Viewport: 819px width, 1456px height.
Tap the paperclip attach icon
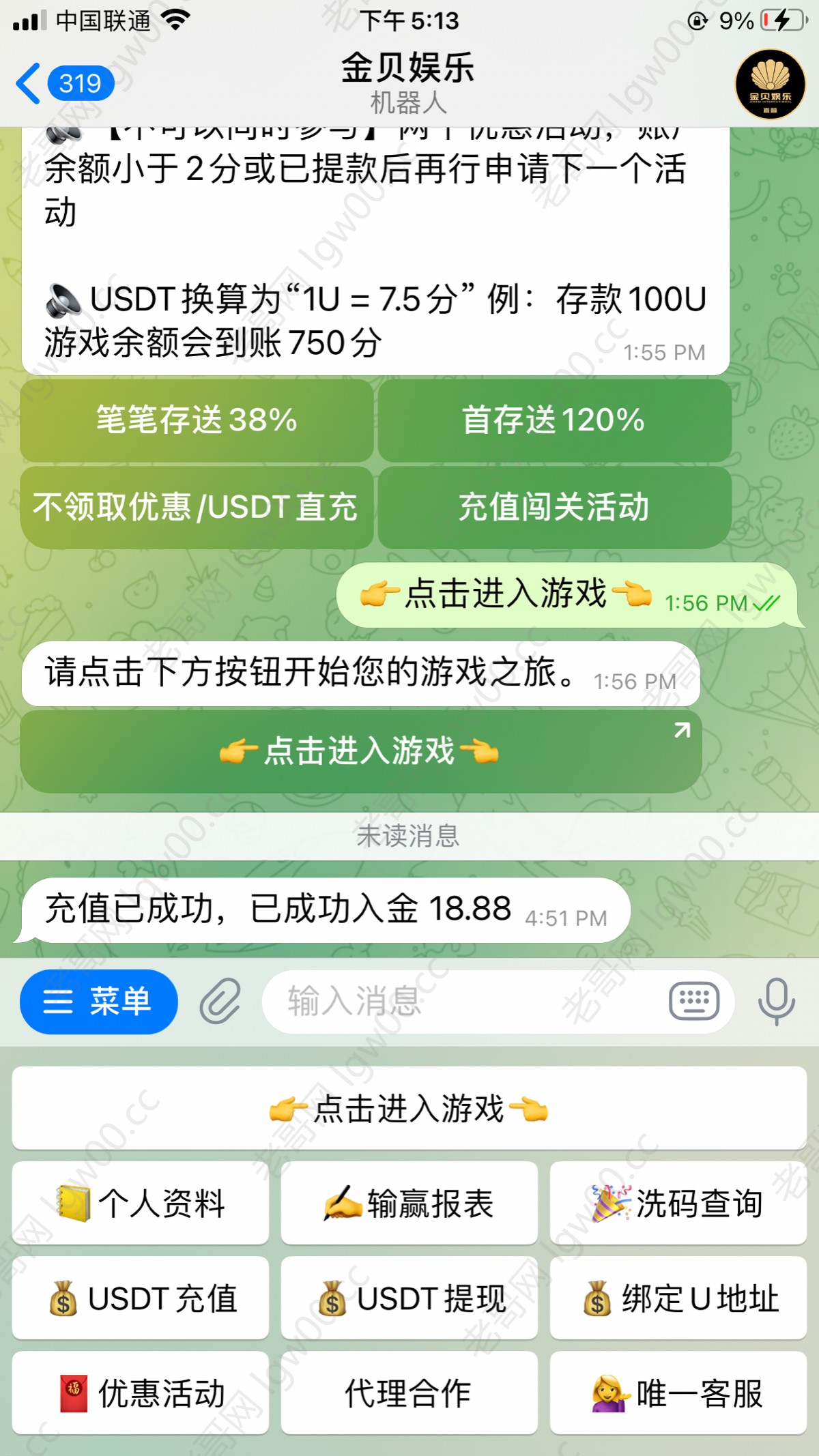click(220, 1002)
